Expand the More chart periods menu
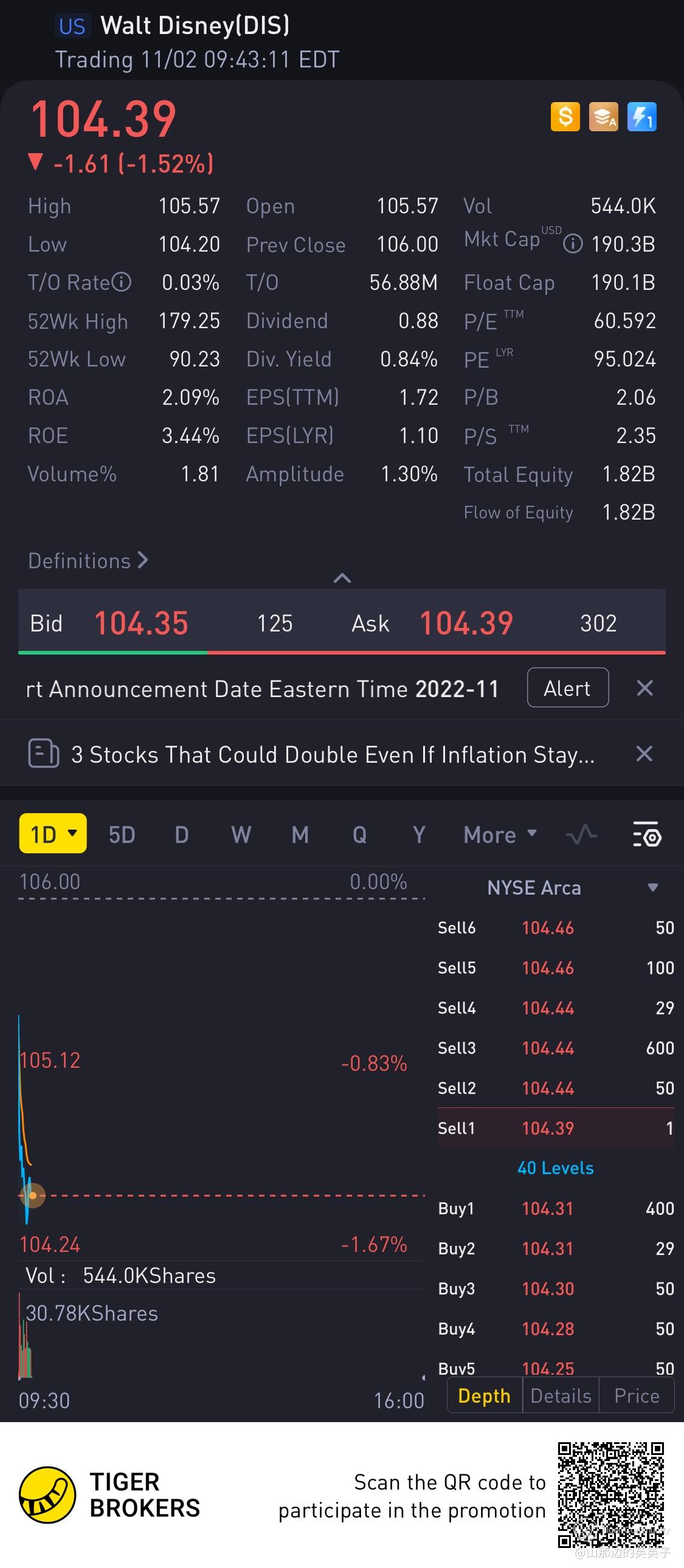Viewport: 684px width, 1568px height. (499, 835)
